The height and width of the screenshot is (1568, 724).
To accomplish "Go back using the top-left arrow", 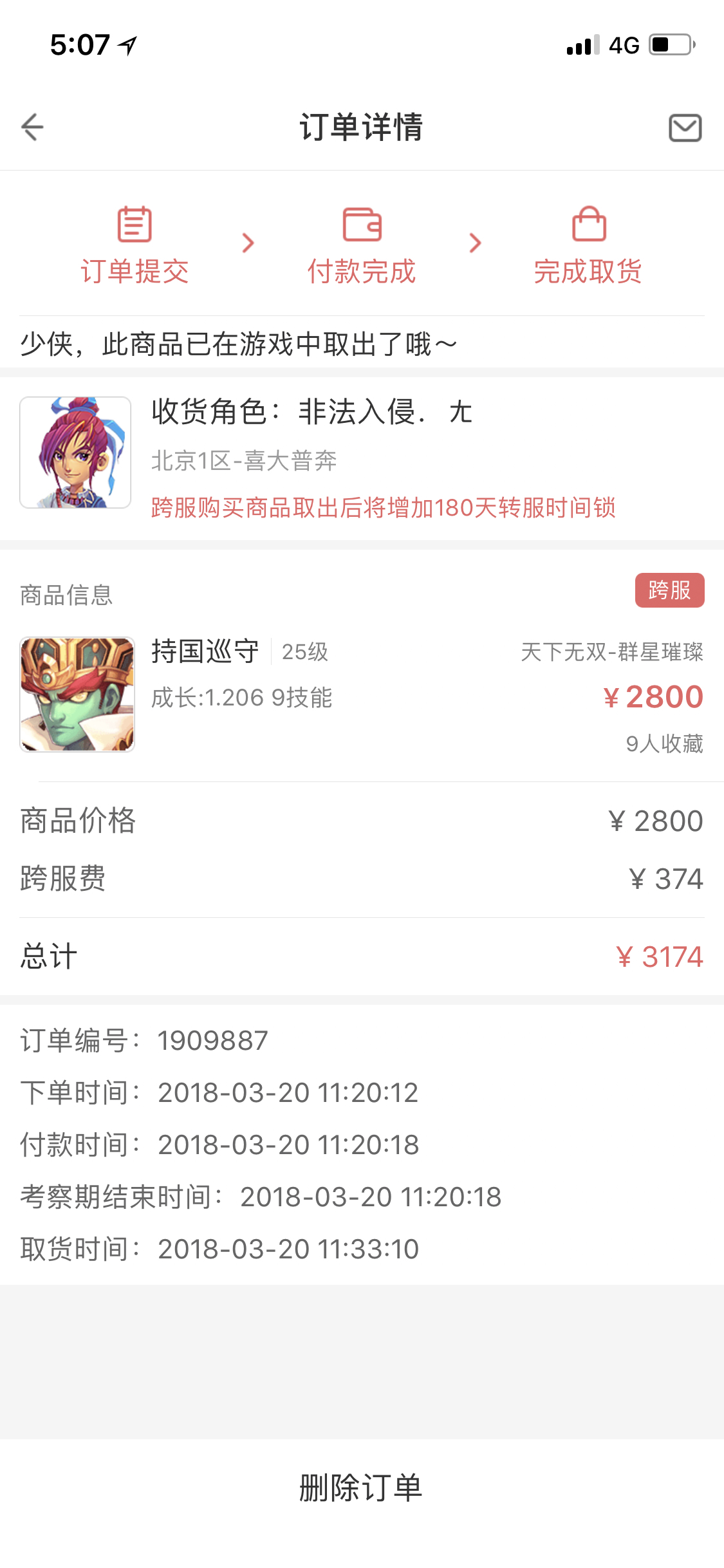I will click(x=32, y=127).
